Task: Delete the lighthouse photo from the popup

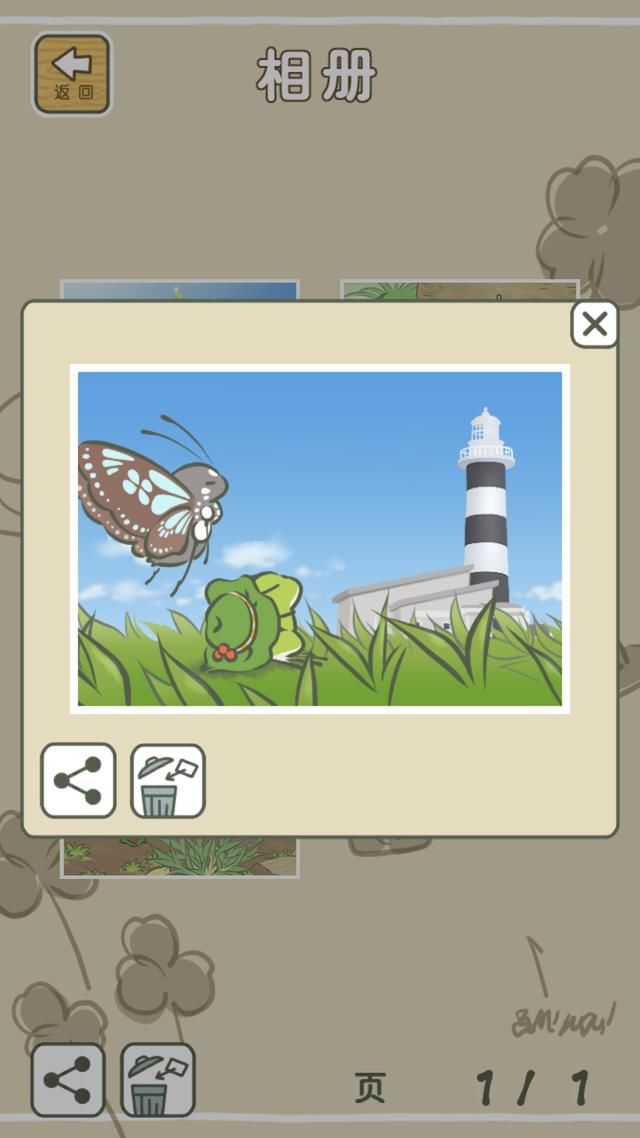Action: click(x=167, y=780)
